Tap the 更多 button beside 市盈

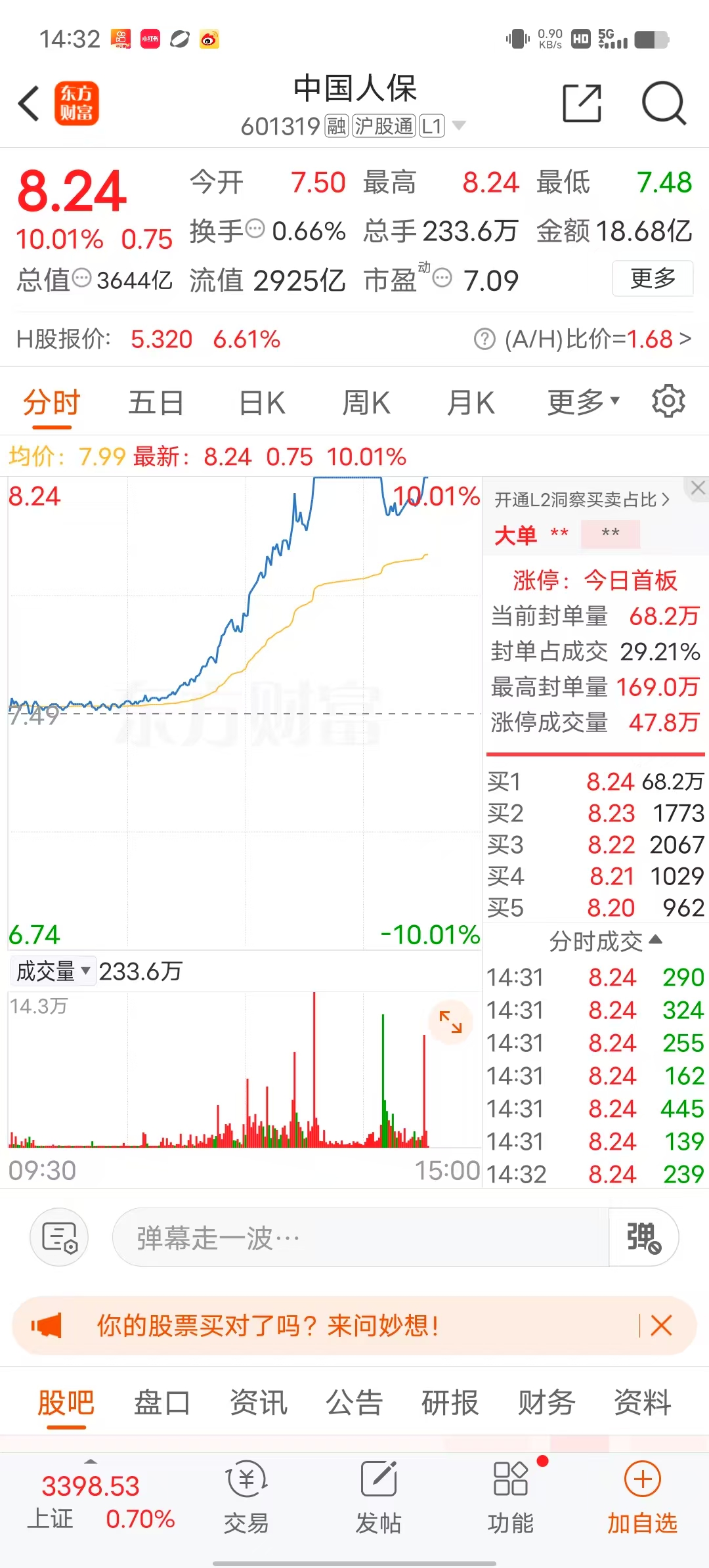point(653,278)
